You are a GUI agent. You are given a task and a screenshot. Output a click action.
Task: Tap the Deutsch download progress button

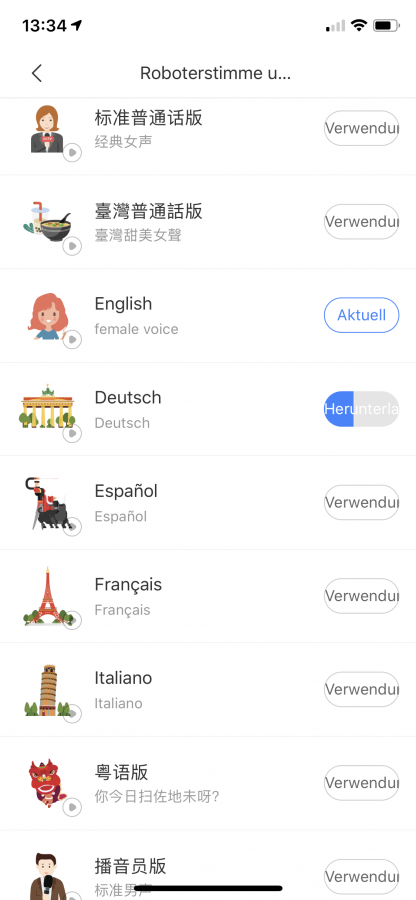coord(361,409)
